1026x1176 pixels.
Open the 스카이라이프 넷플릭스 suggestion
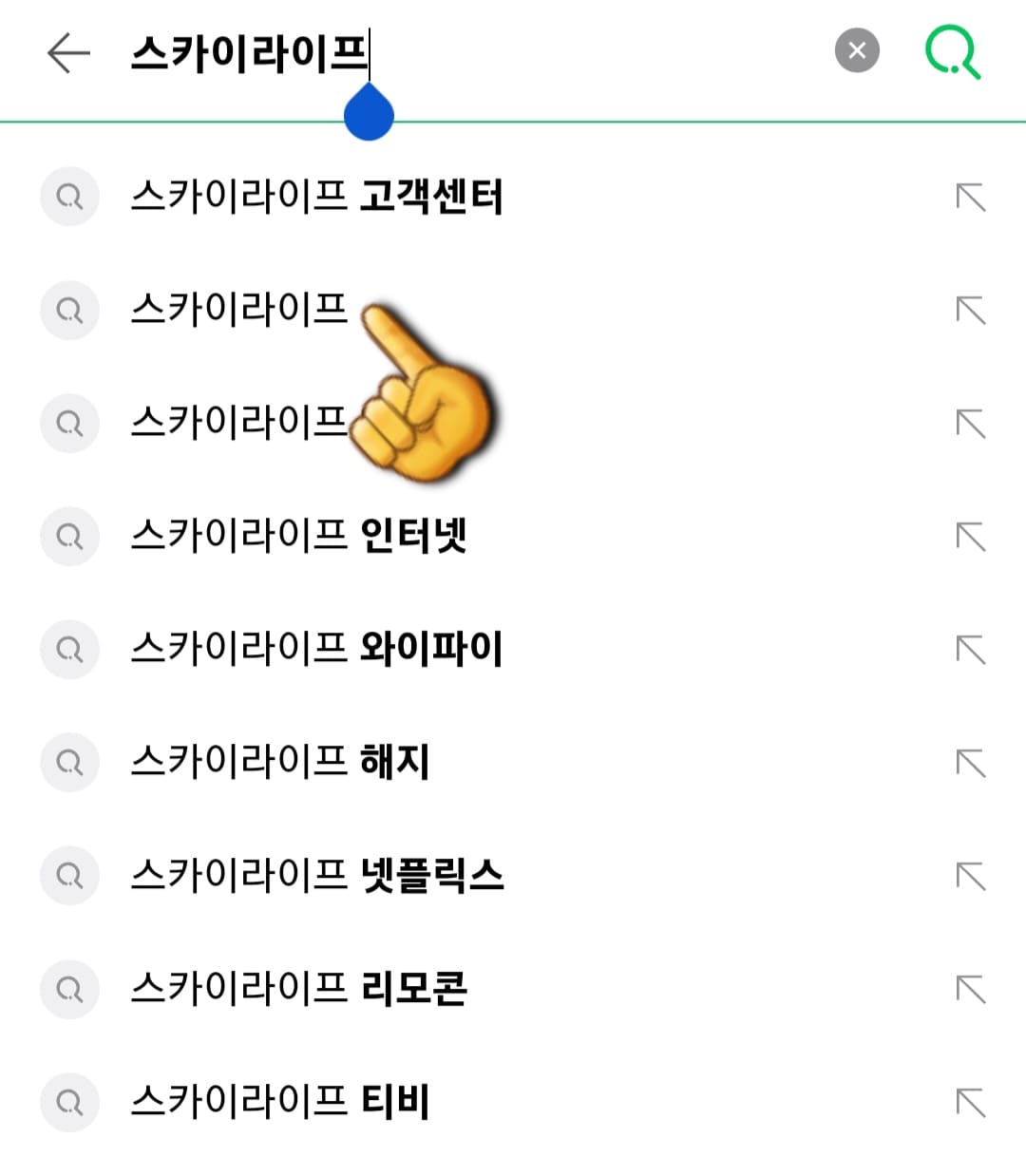point(317,876)
